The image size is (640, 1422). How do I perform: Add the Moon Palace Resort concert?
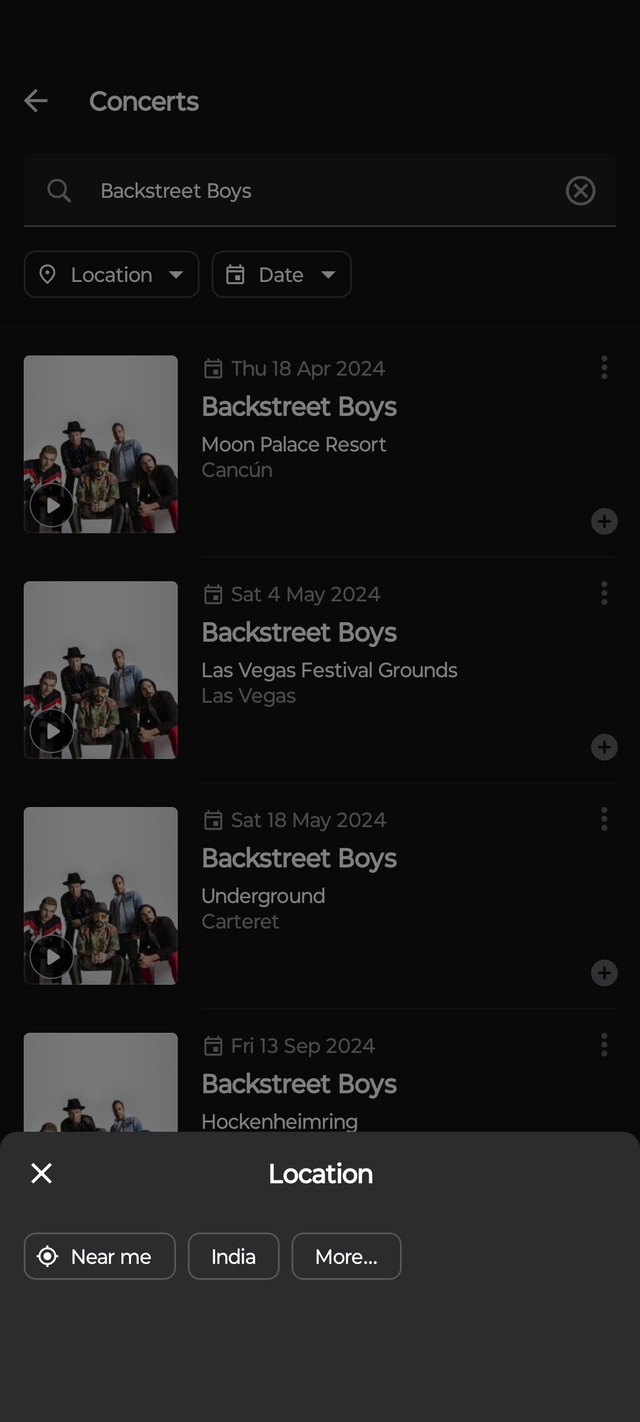tap(604, 521)
